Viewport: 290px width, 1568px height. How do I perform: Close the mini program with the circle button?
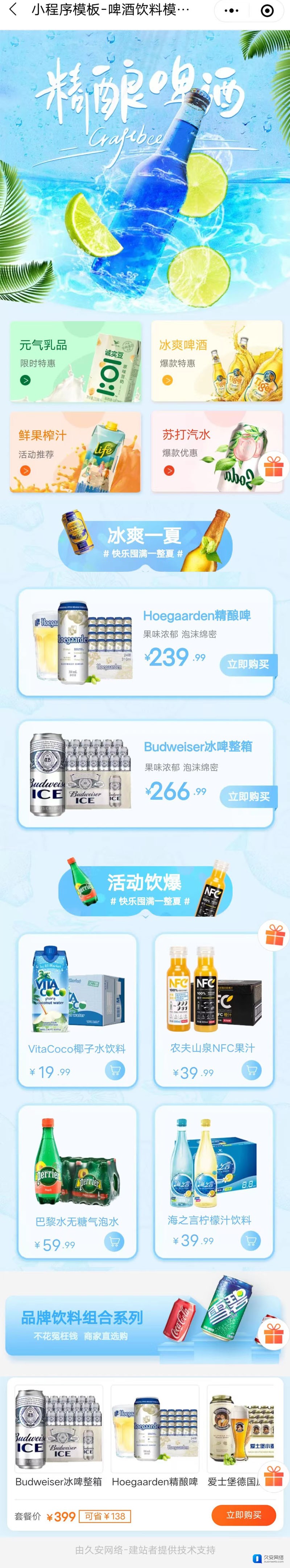[x=267, y=11]
